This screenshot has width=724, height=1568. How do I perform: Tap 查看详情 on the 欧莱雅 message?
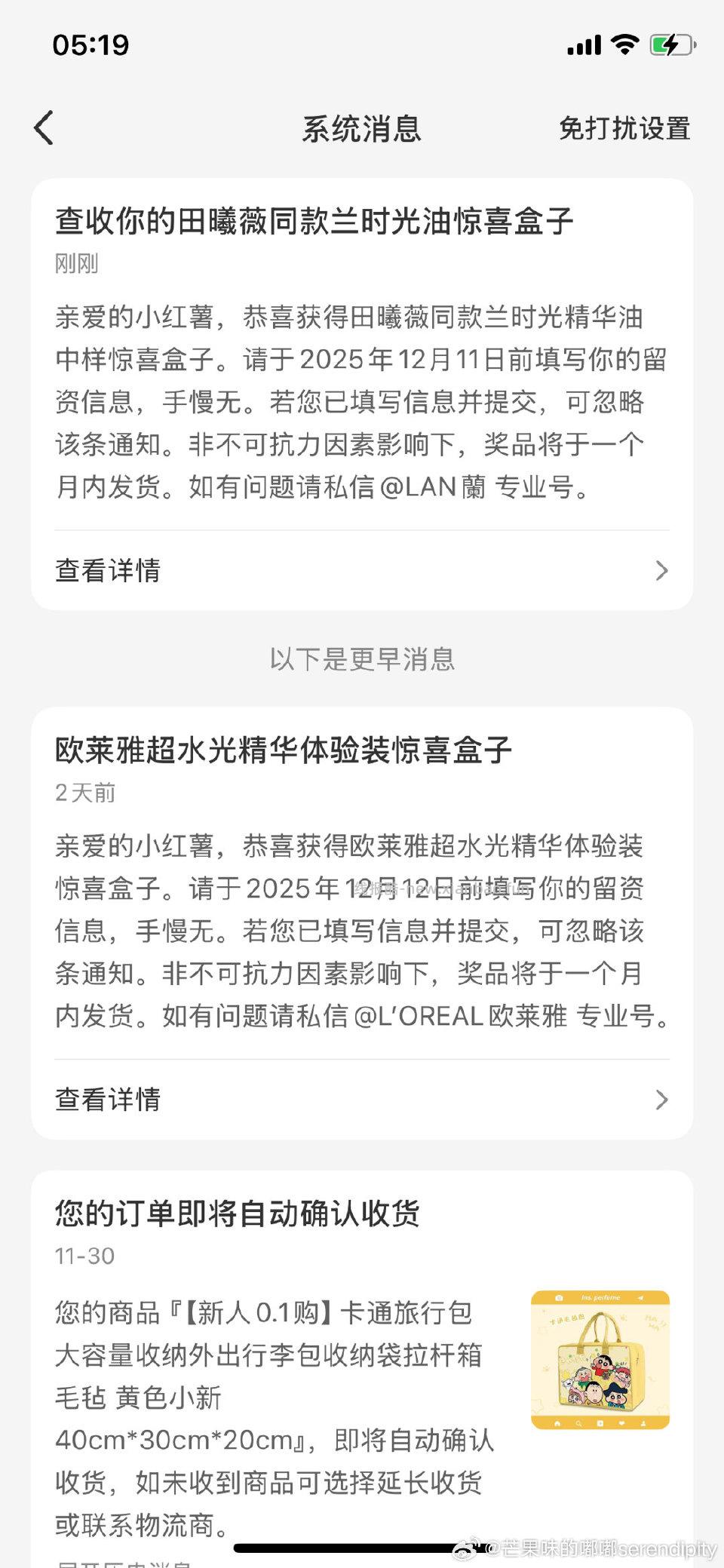tap(108, 1101)
